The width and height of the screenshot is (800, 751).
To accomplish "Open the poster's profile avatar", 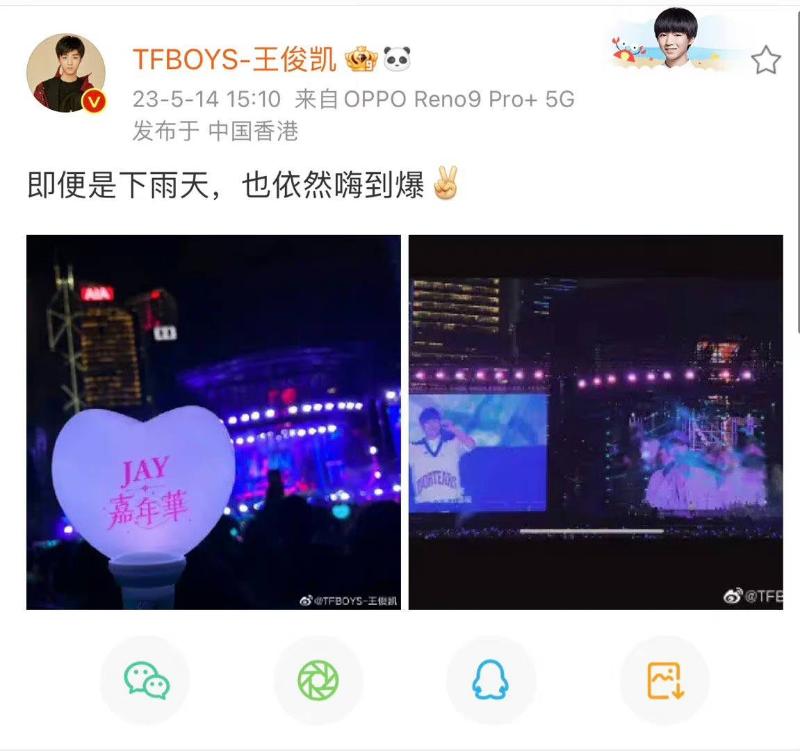I will pyautogui.click(x=65, y=73).
